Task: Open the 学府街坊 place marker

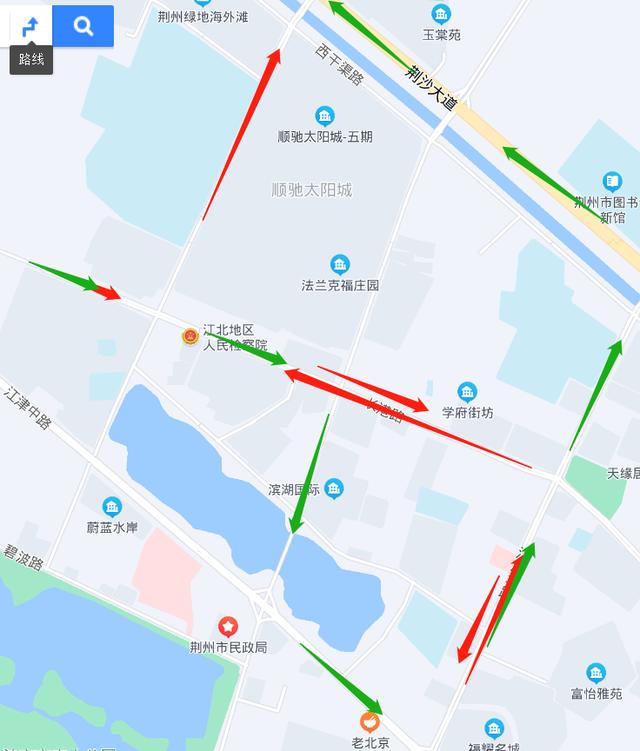Action: (x=466, y=392)
